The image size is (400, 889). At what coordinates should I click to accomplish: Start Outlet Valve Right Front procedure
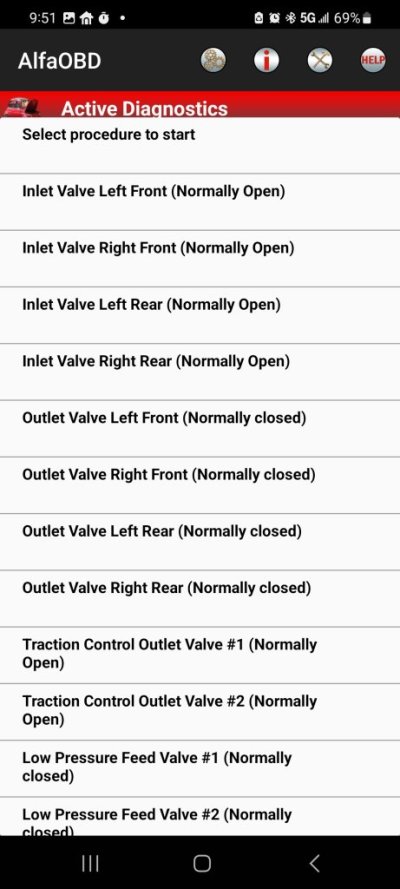[x=200, y=485]
